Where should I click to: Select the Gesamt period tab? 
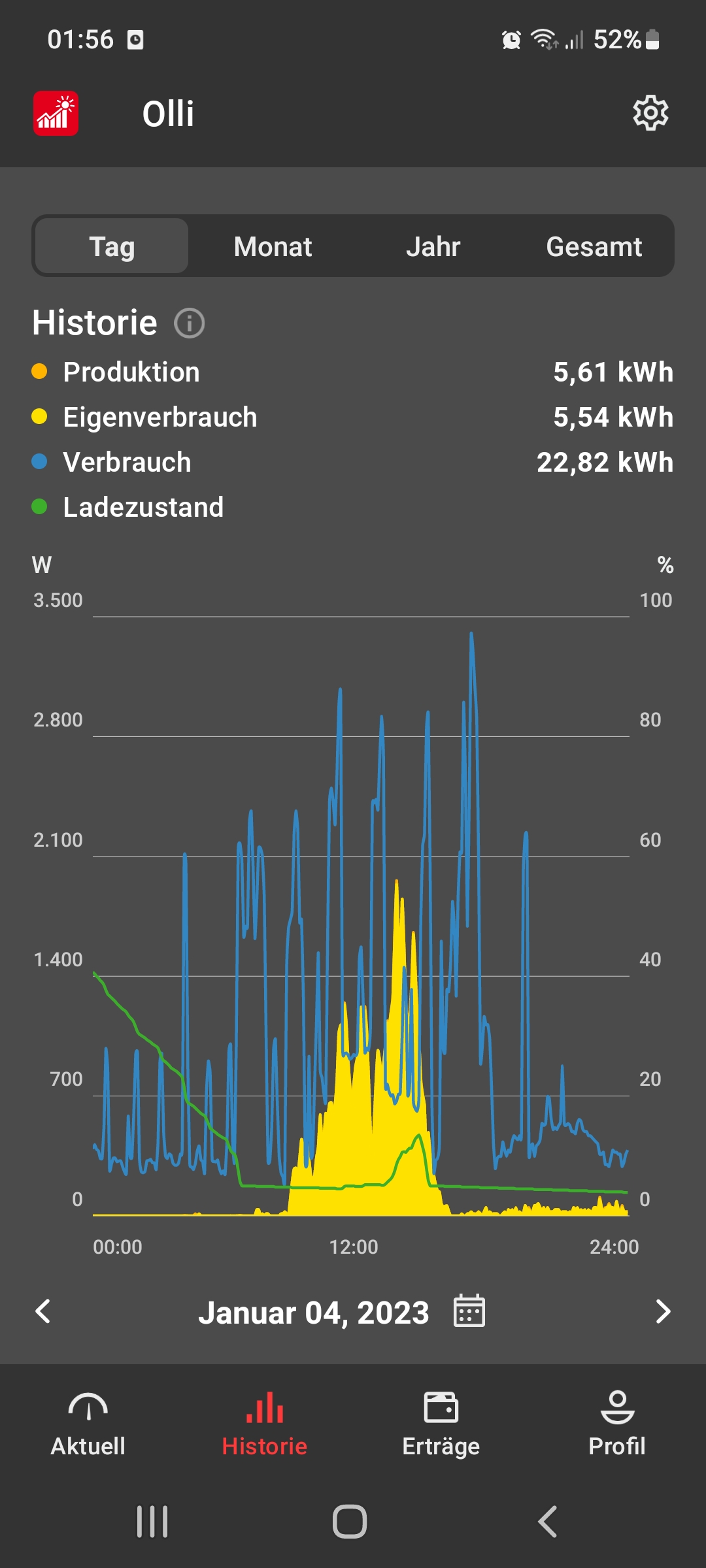[594, 246]
